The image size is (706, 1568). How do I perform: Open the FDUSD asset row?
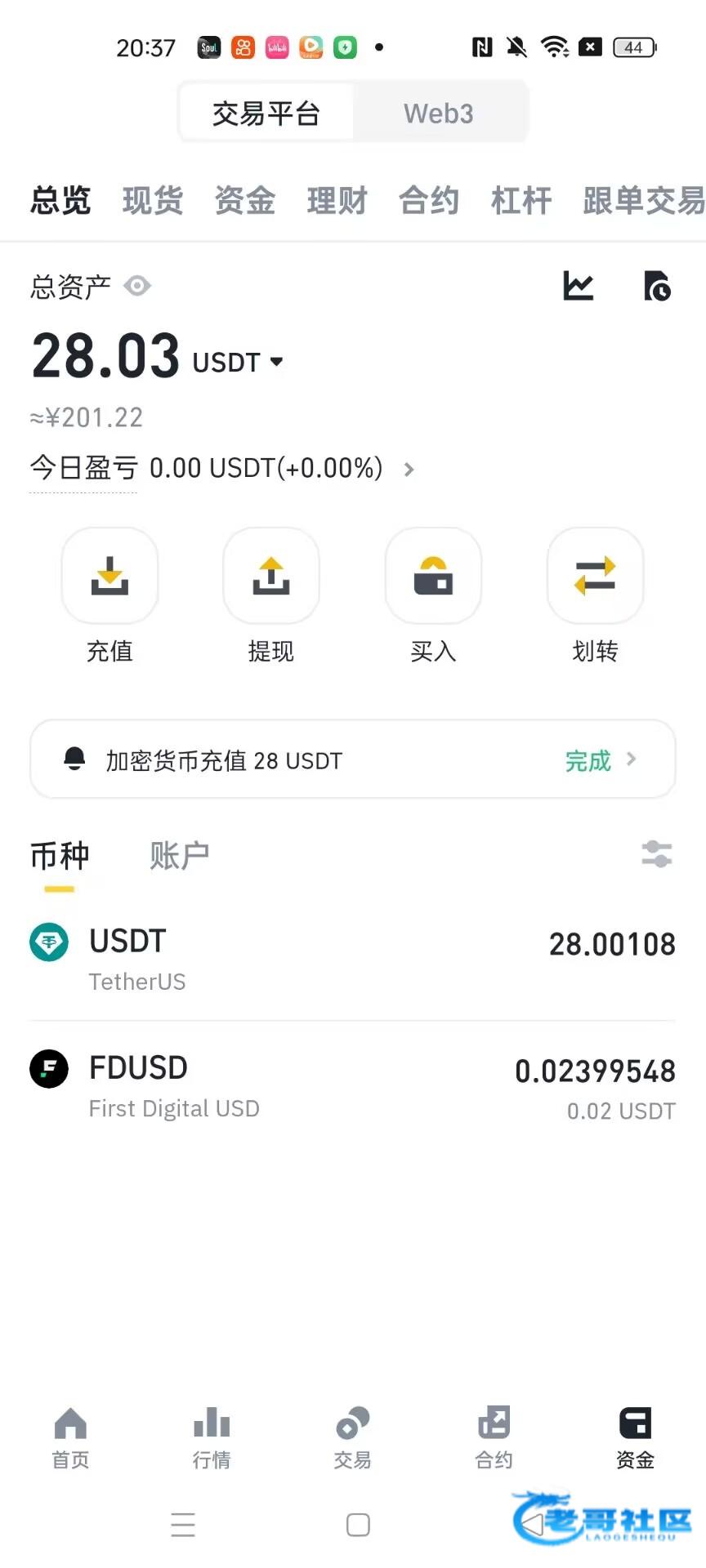click(x=353, y=1085)
